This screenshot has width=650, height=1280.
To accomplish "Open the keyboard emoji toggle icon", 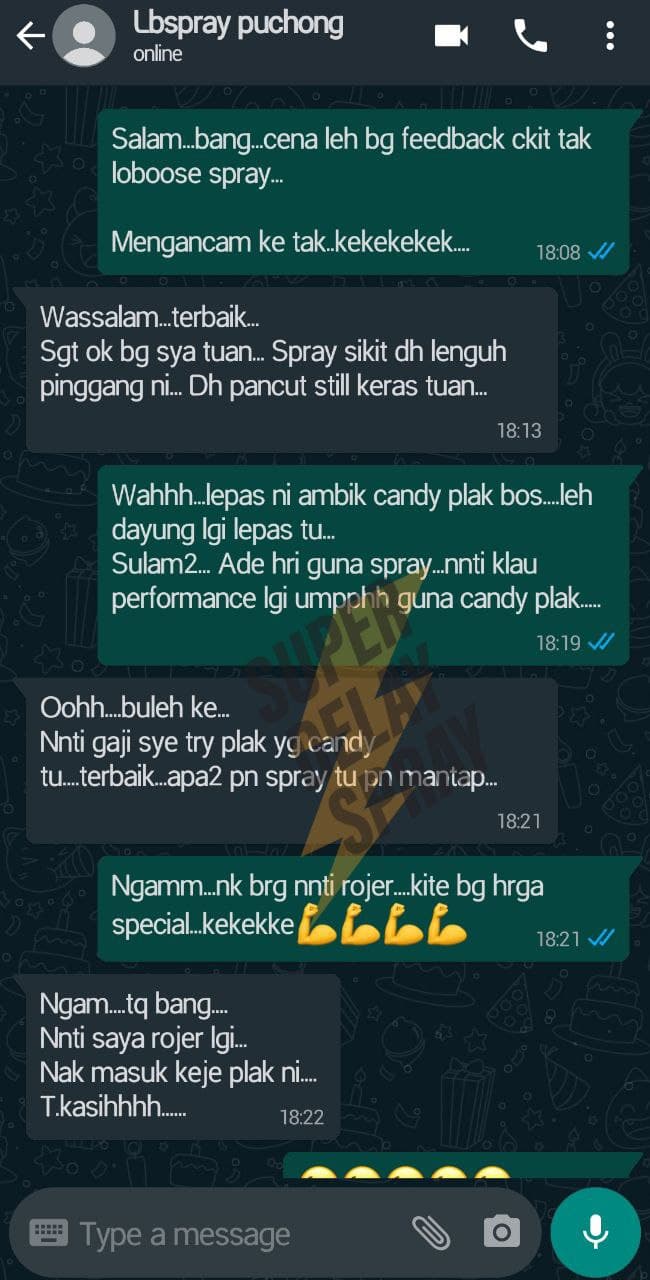I will tap(48, 1233).
